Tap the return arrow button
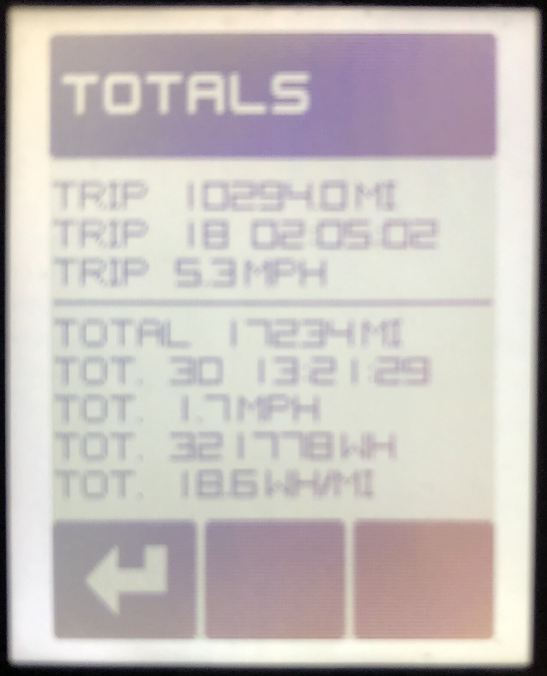This screenshot has width=547, height=676. click(125, 579)
